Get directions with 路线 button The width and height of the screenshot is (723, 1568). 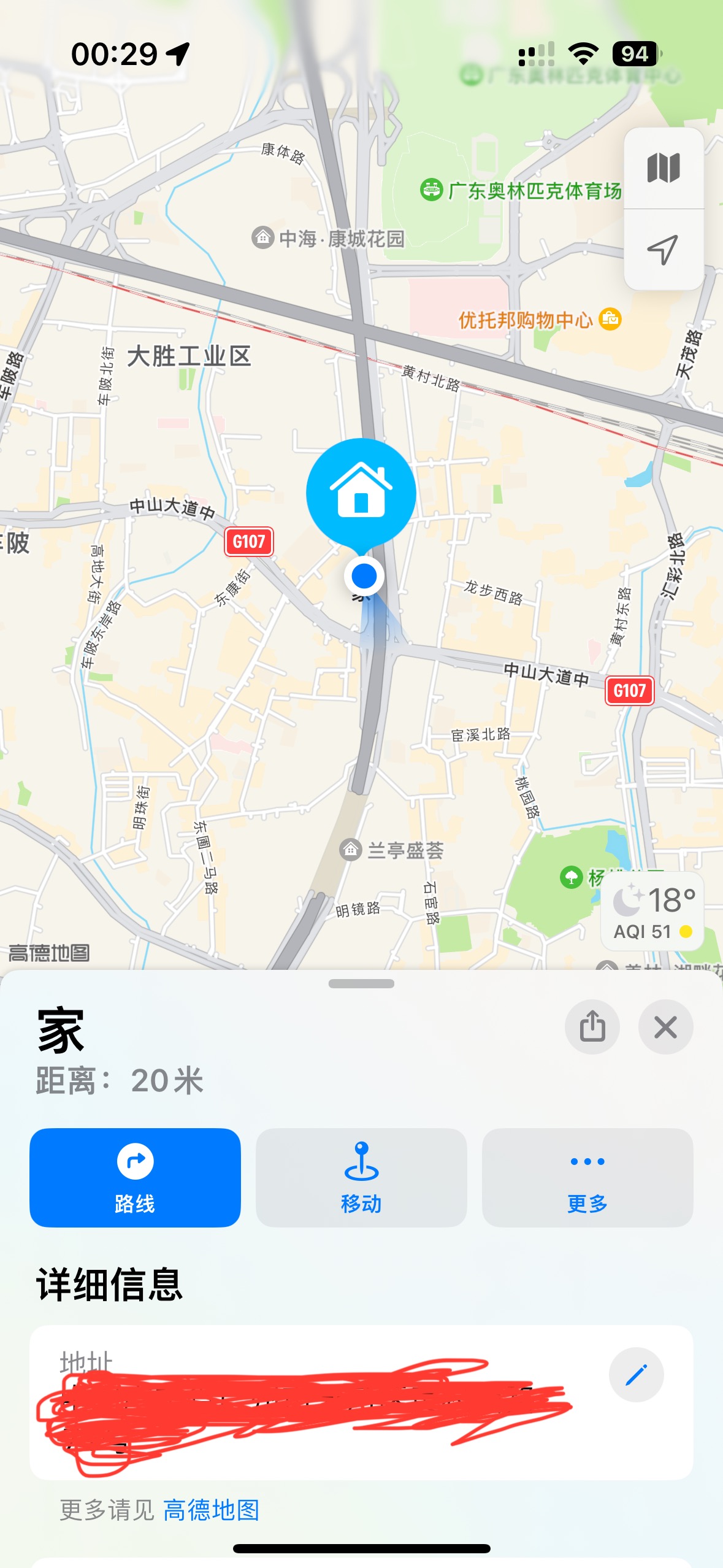[135, 1177]
